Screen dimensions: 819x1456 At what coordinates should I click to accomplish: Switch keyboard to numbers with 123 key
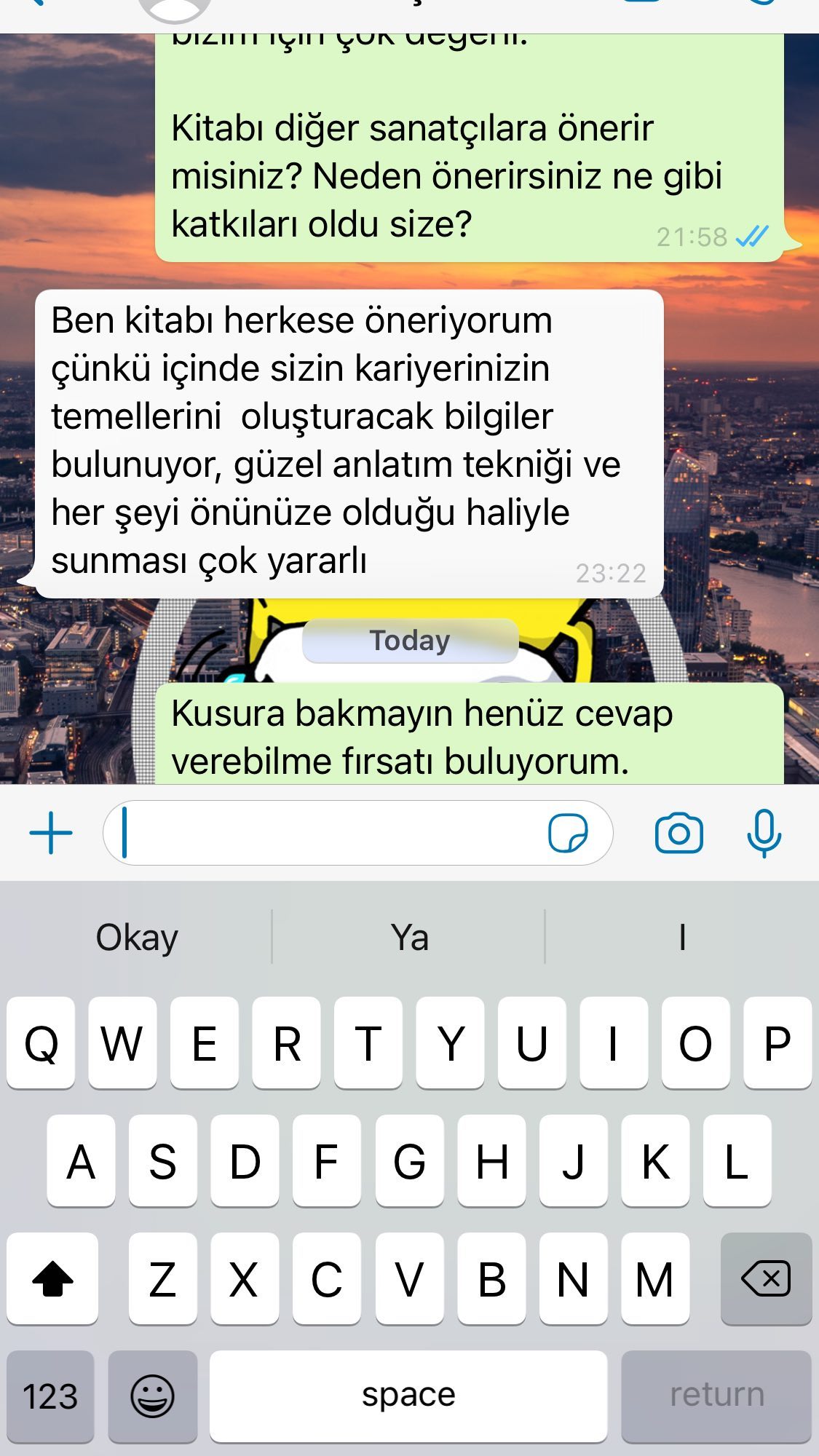coord(50,1396)
